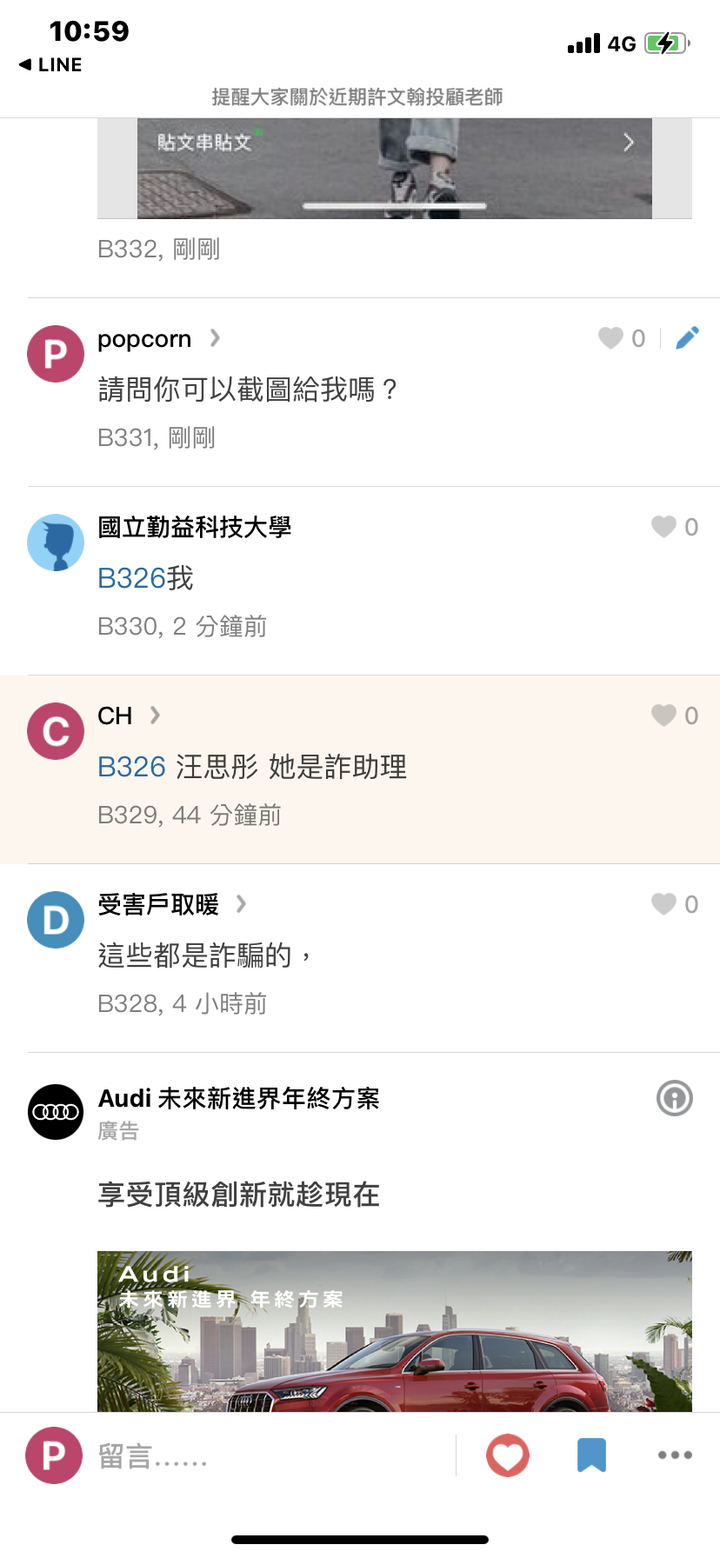This screenshot has height=1558, width=720.
Task: View 受害戶取暖's profile
Action: (x=158, y=904)
